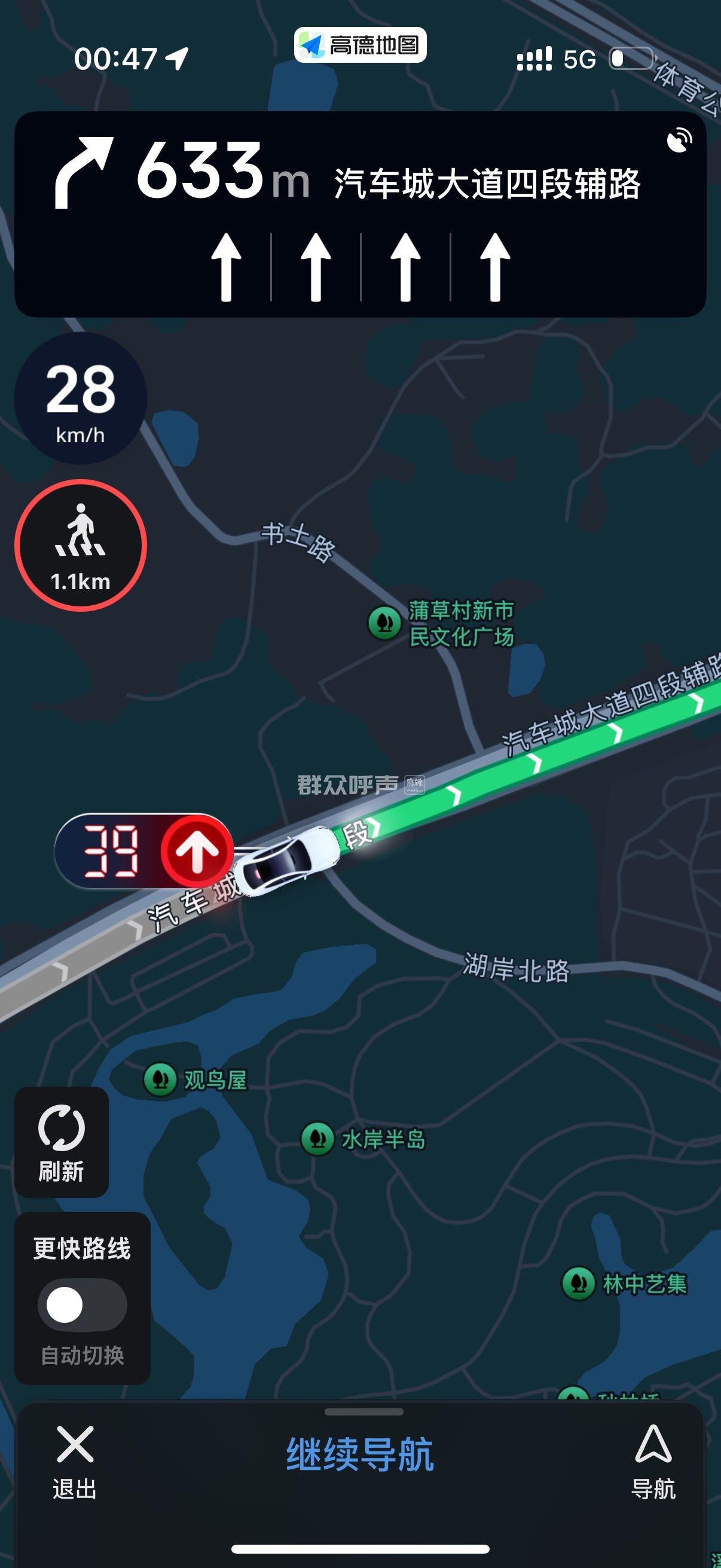
Task: Open the 林中艺集 place marker
Action: (578, 1283)
